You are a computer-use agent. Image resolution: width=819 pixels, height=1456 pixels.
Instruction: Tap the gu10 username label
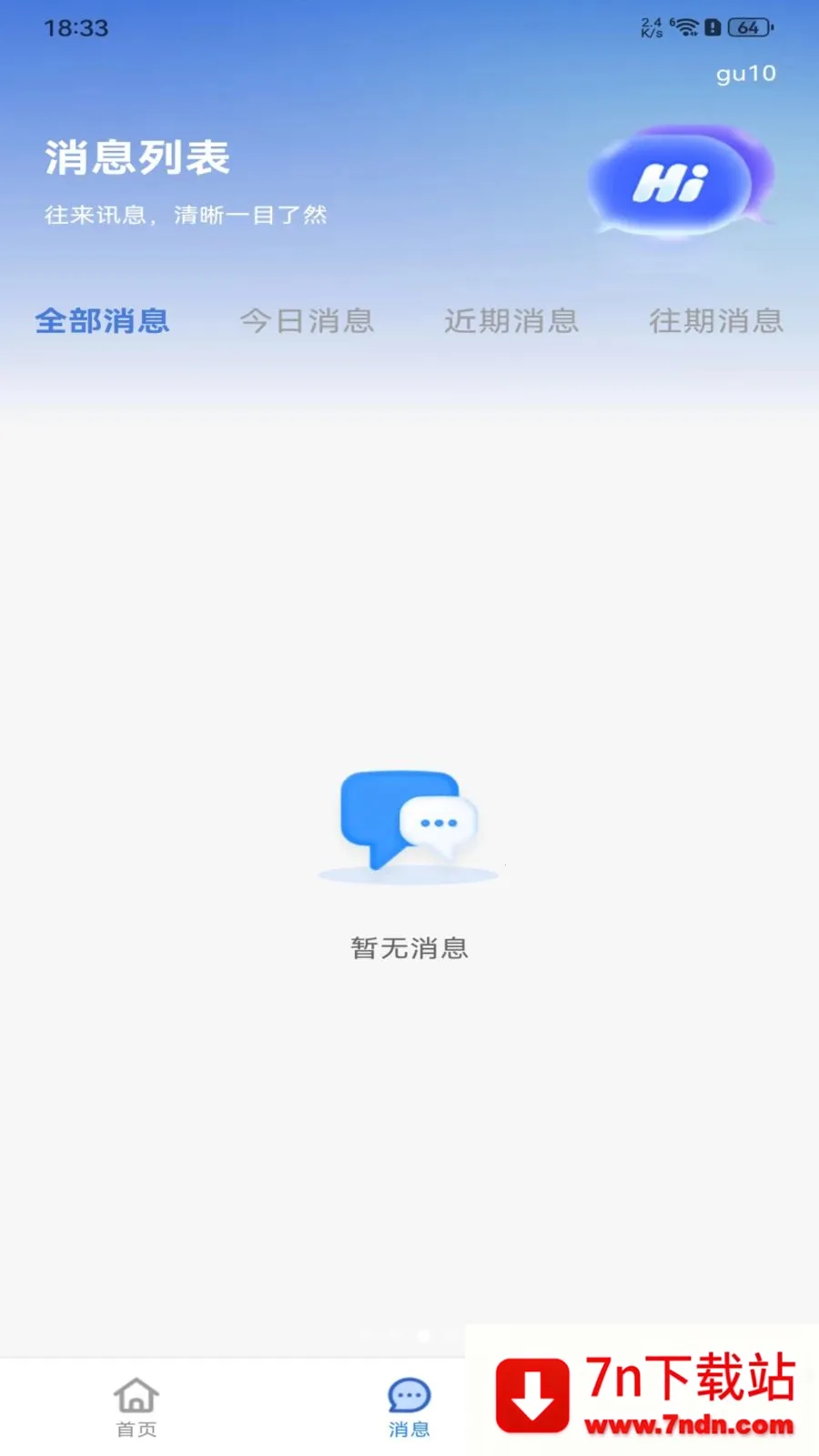[x=744, y=74]
